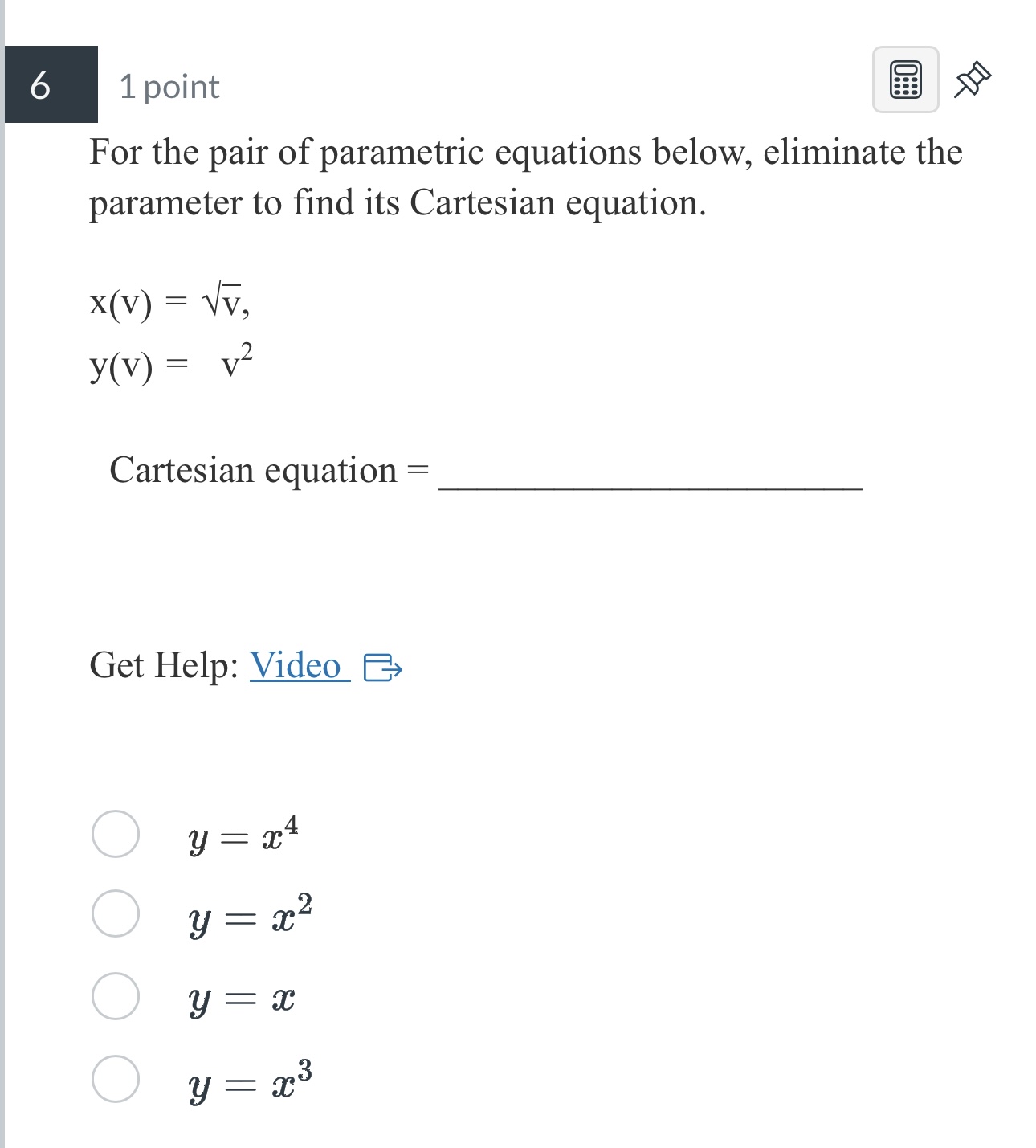Image resolution: width=1036 pixels, height=1148 pixels.
Task: Click the Cartesian equation answer blank
Action: 651,480
